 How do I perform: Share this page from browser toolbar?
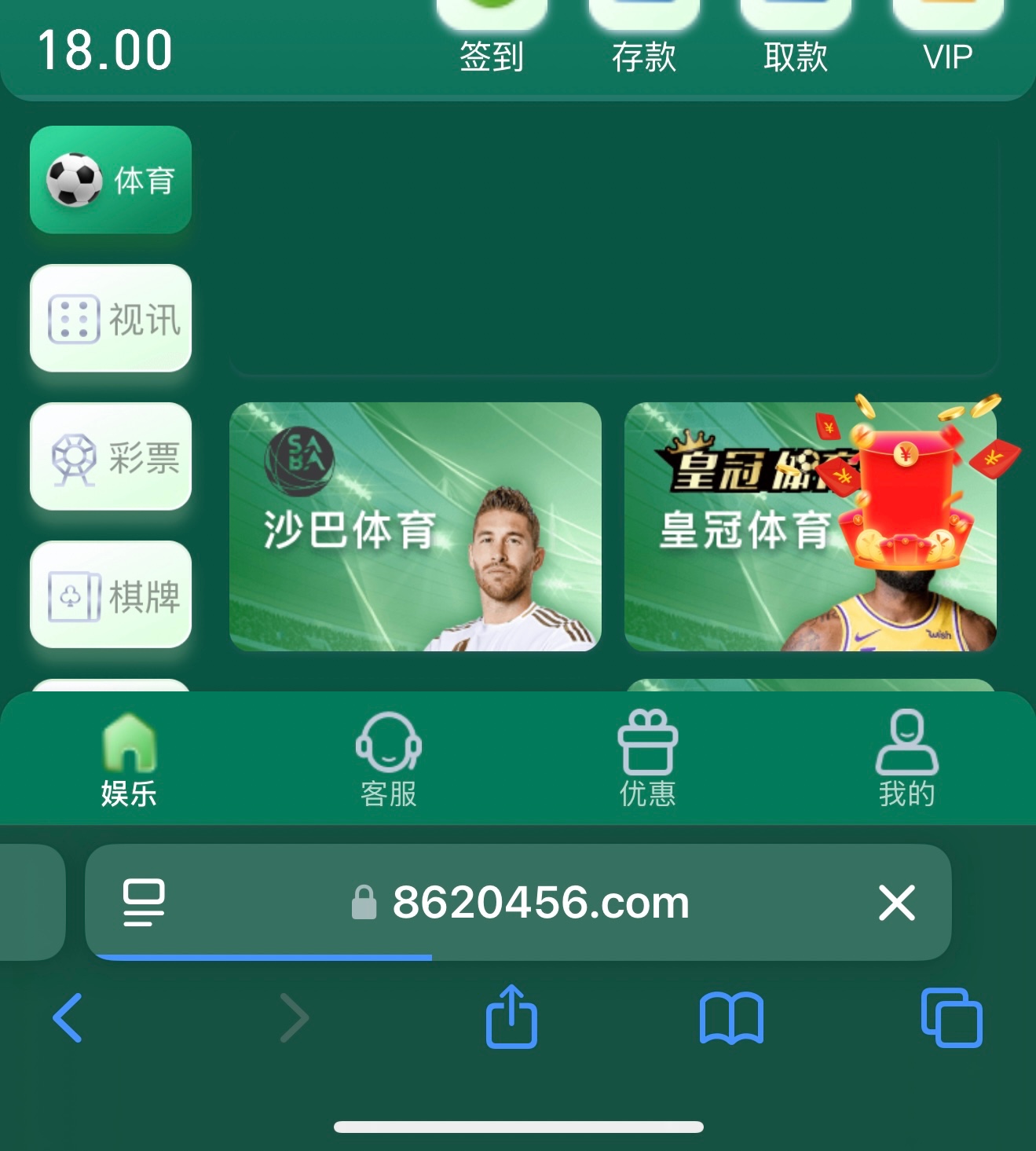click(511, 1017)
